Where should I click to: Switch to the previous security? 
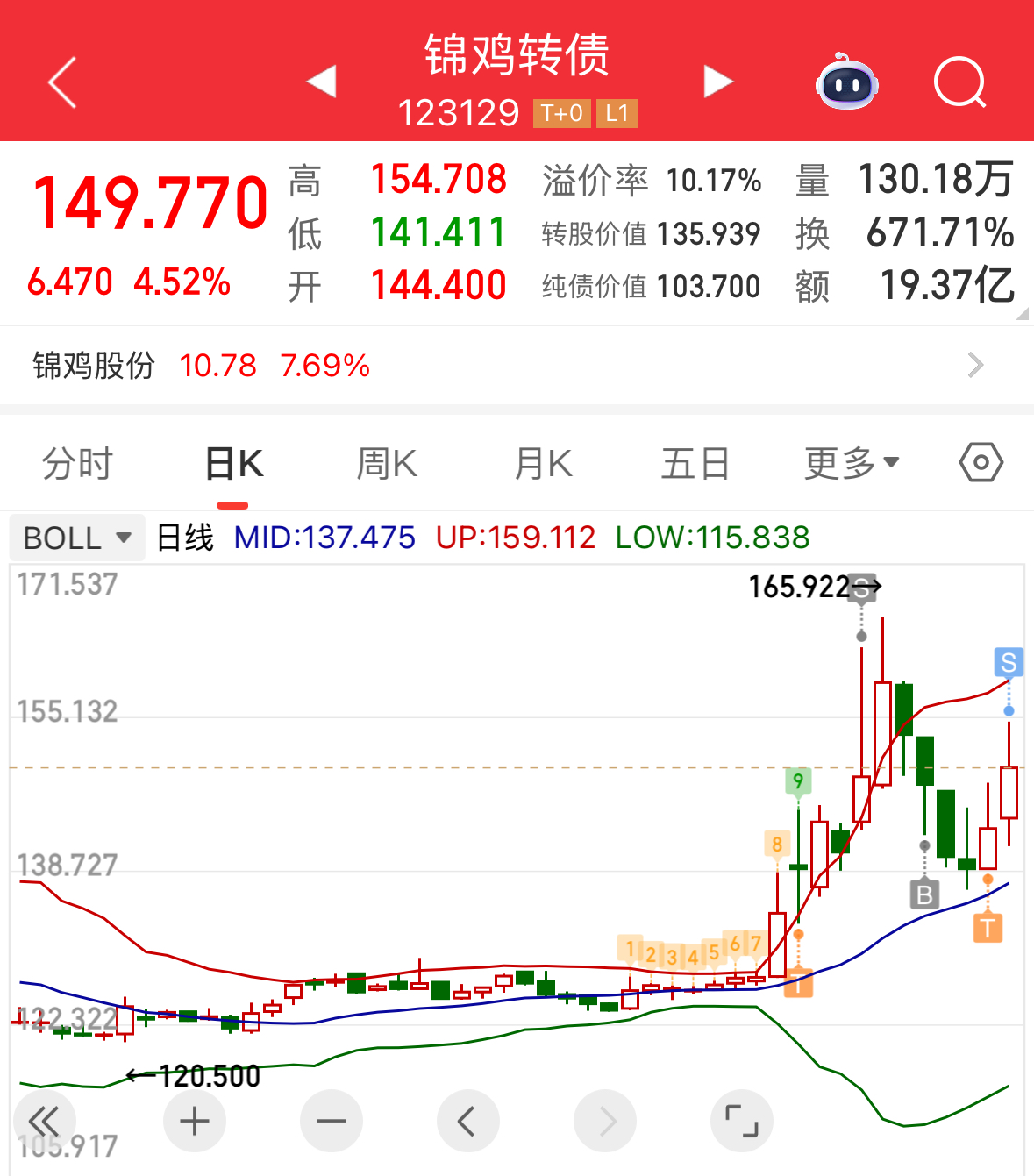pos(322,82)
